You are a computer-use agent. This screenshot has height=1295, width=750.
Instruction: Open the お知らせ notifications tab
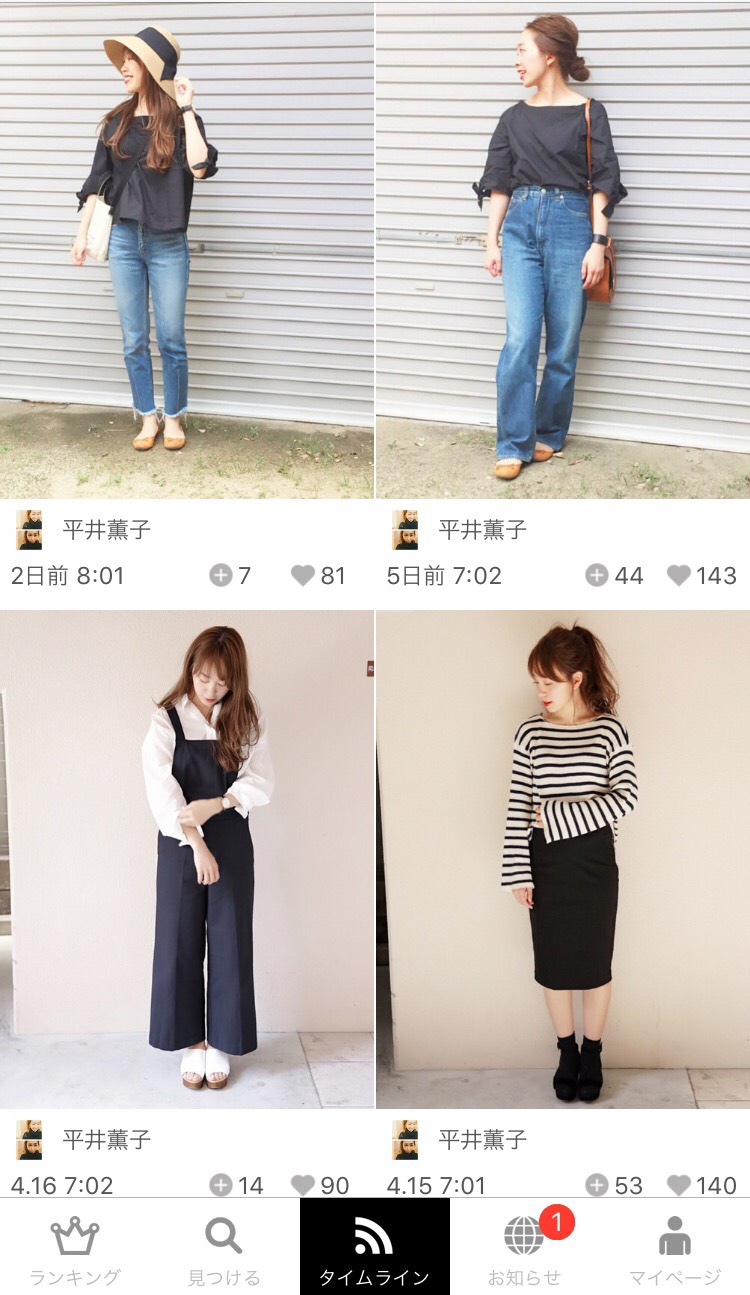[525, 1250]
